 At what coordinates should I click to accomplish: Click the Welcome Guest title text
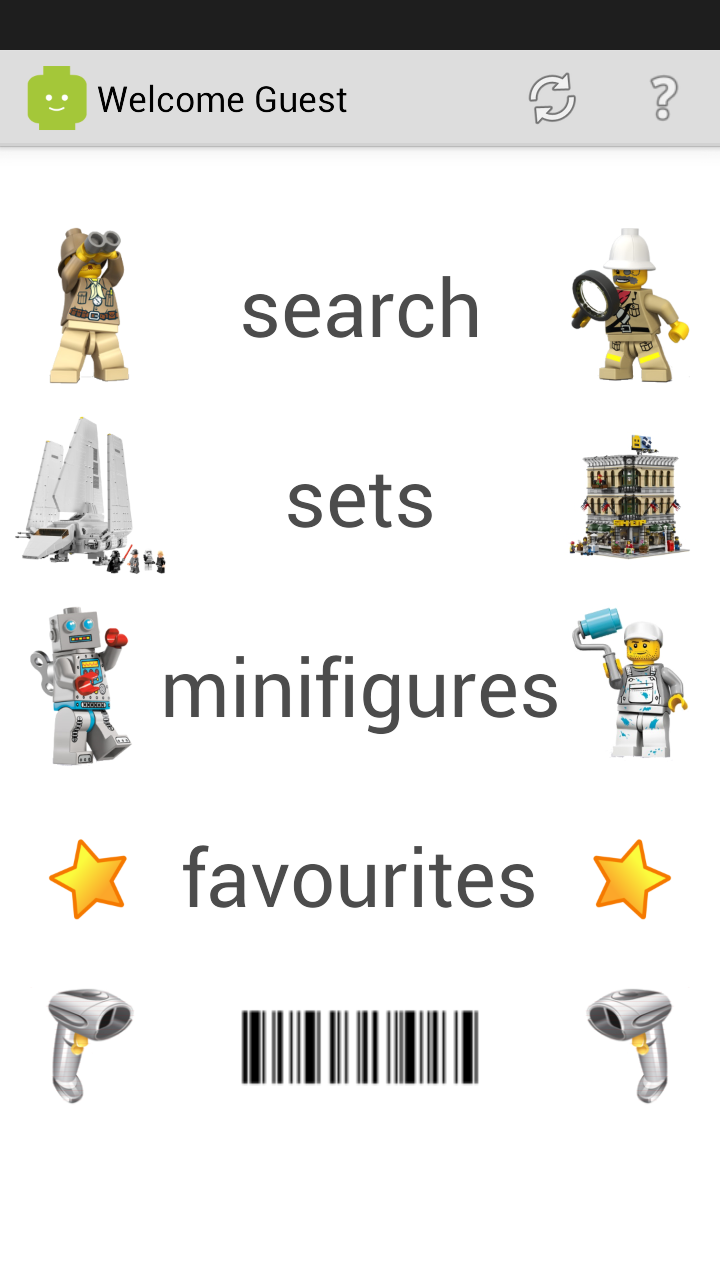[x=221, y=98]
